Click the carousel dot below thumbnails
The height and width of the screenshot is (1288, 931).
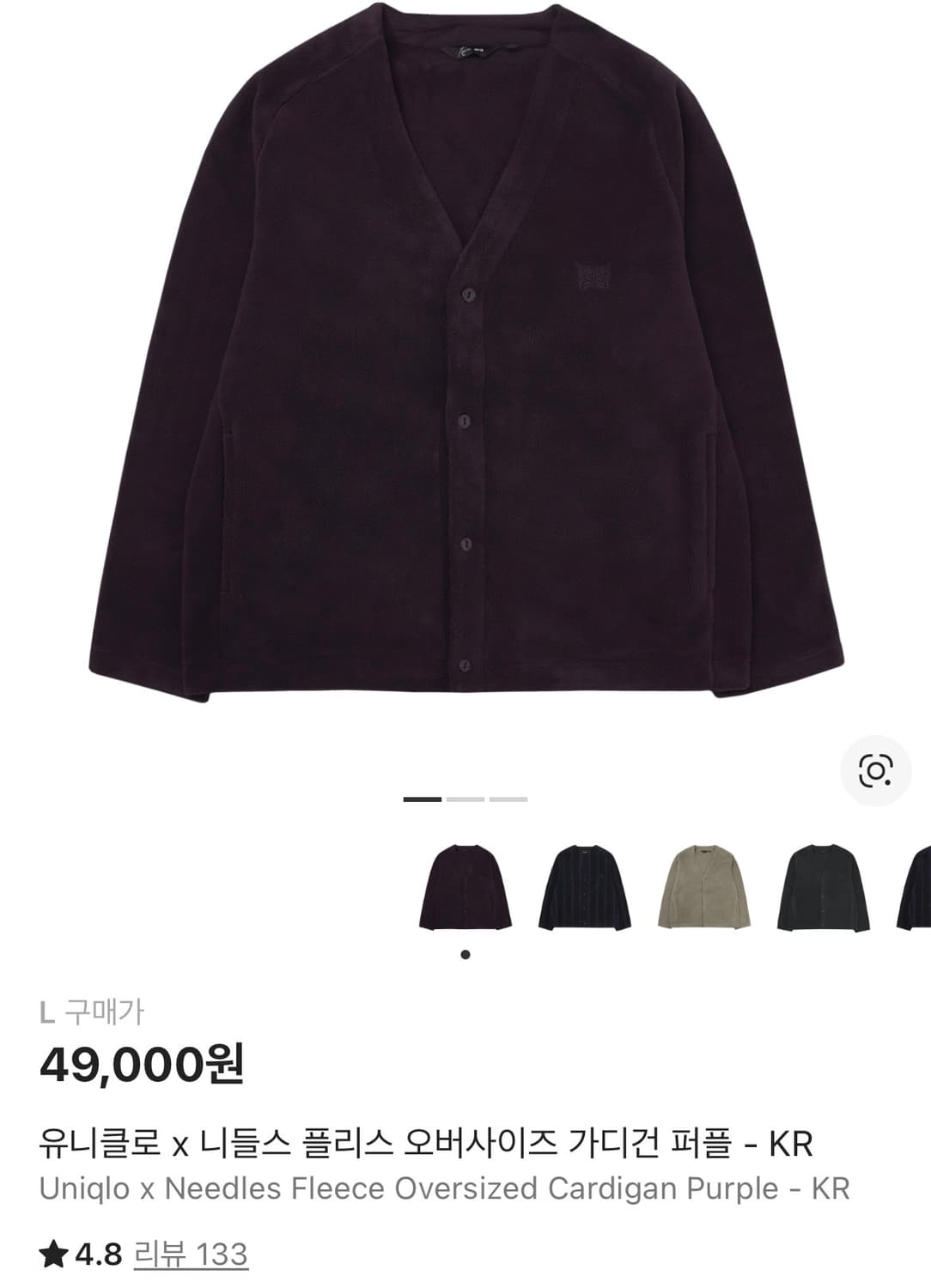(x=465, y=953)
